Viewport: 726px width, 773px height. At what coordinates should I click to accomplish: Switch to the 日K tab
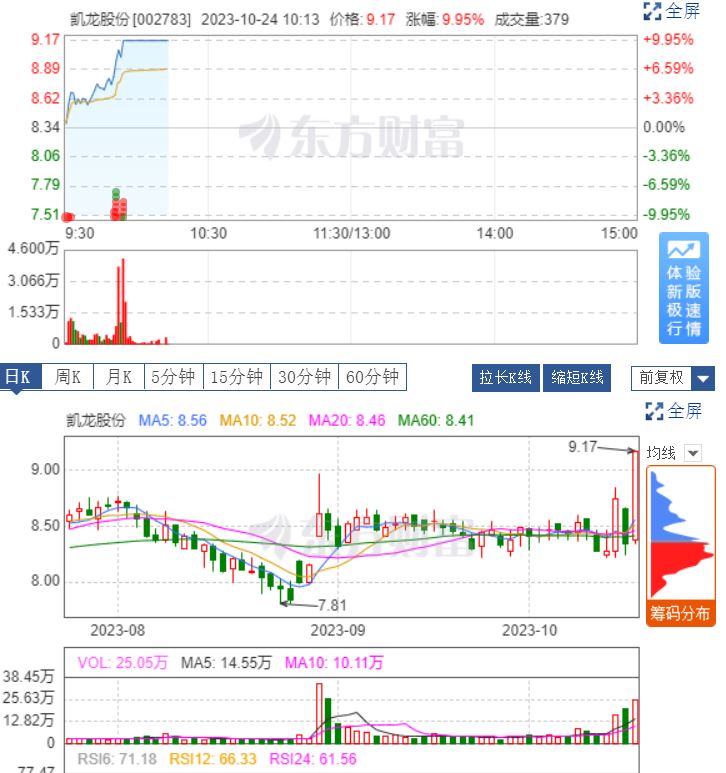(x=20, y=377)
